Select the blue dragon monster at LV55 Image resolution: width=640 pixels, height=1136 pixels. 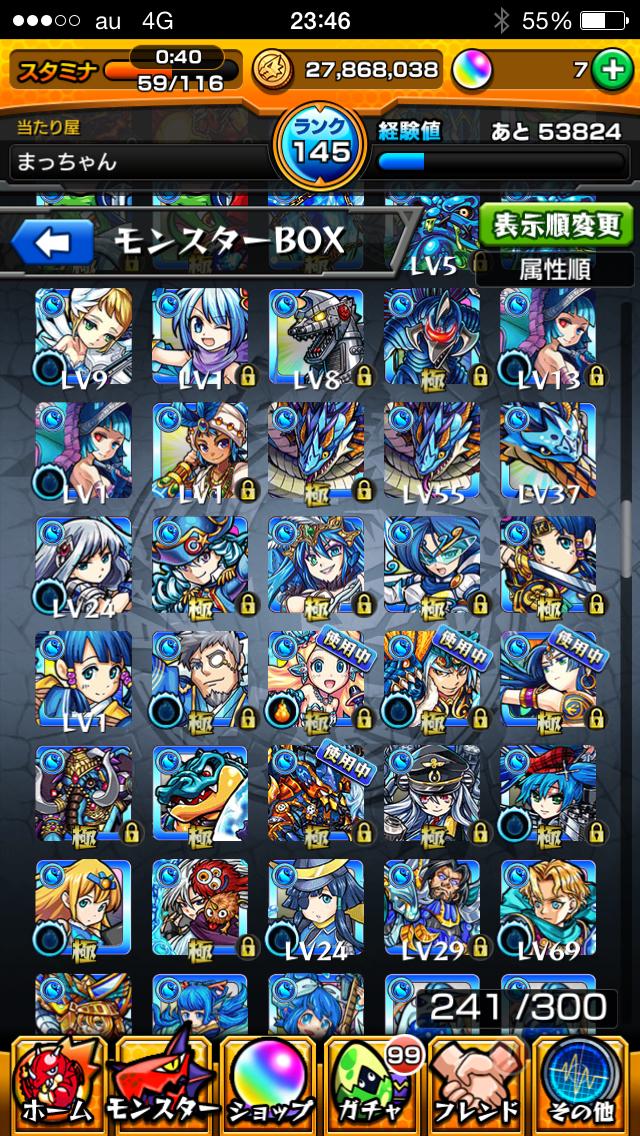432,451
